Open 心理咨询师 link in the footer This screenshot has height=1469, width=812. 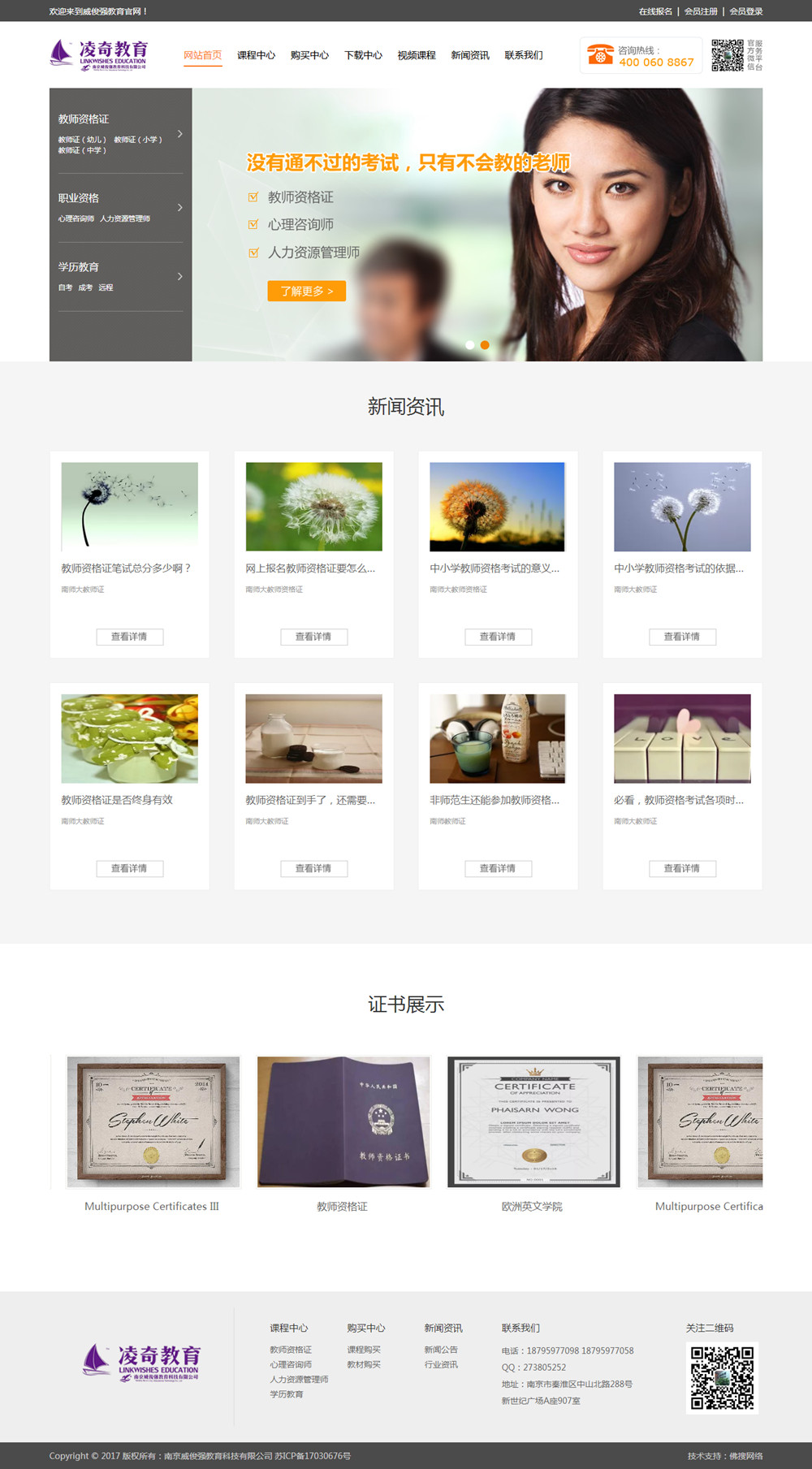pos(291,1364)
